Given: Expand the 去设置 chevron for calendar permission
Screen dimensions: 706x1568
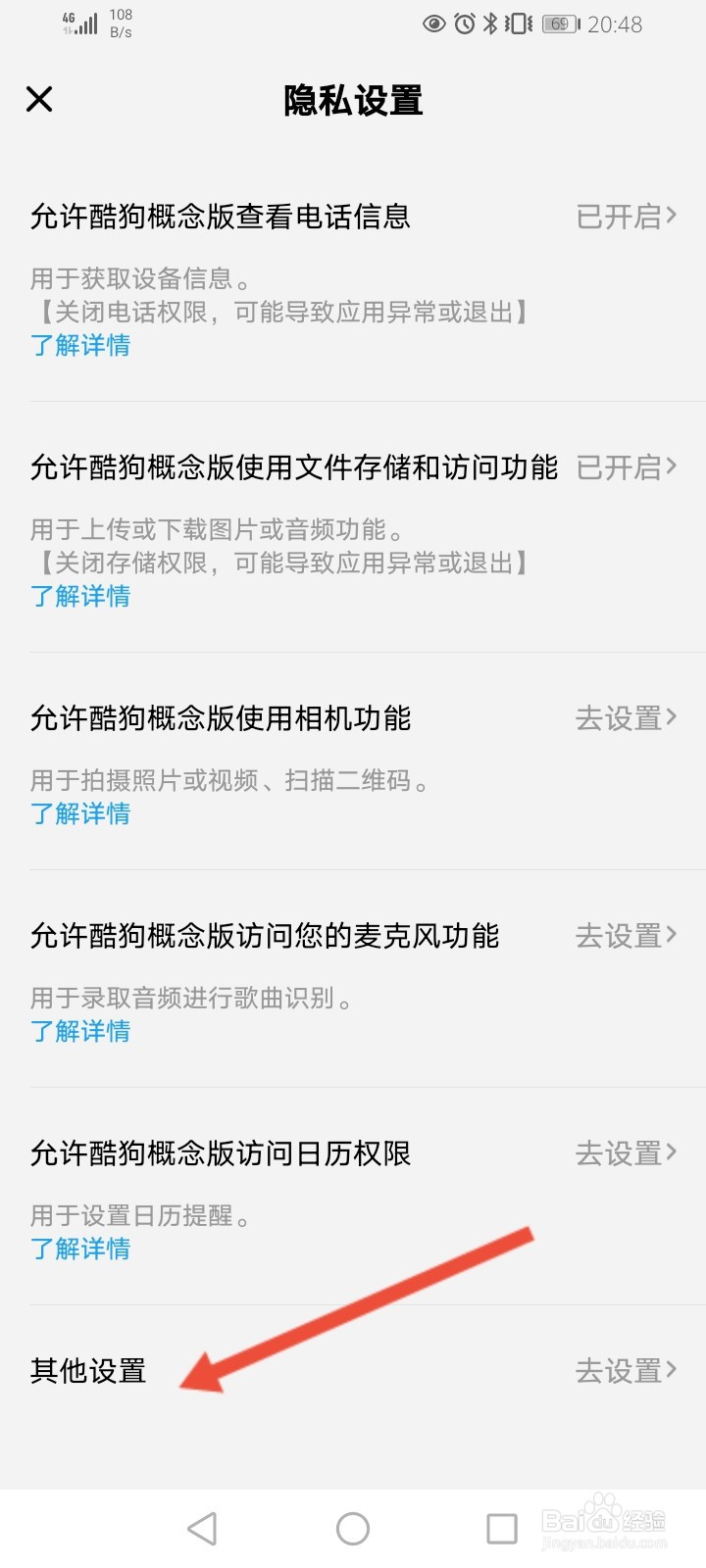Looking at the screenshot, I should pyautogui.click(x=673, y=1153).
